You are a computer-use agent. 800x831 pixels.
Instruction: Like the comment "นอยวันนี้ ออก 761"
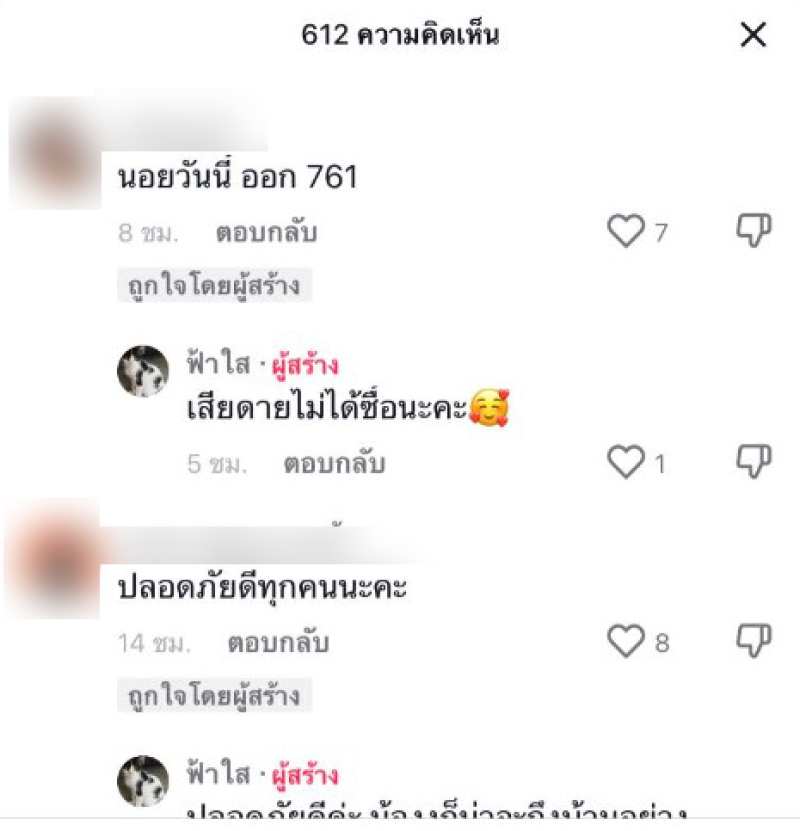point(626,232)
